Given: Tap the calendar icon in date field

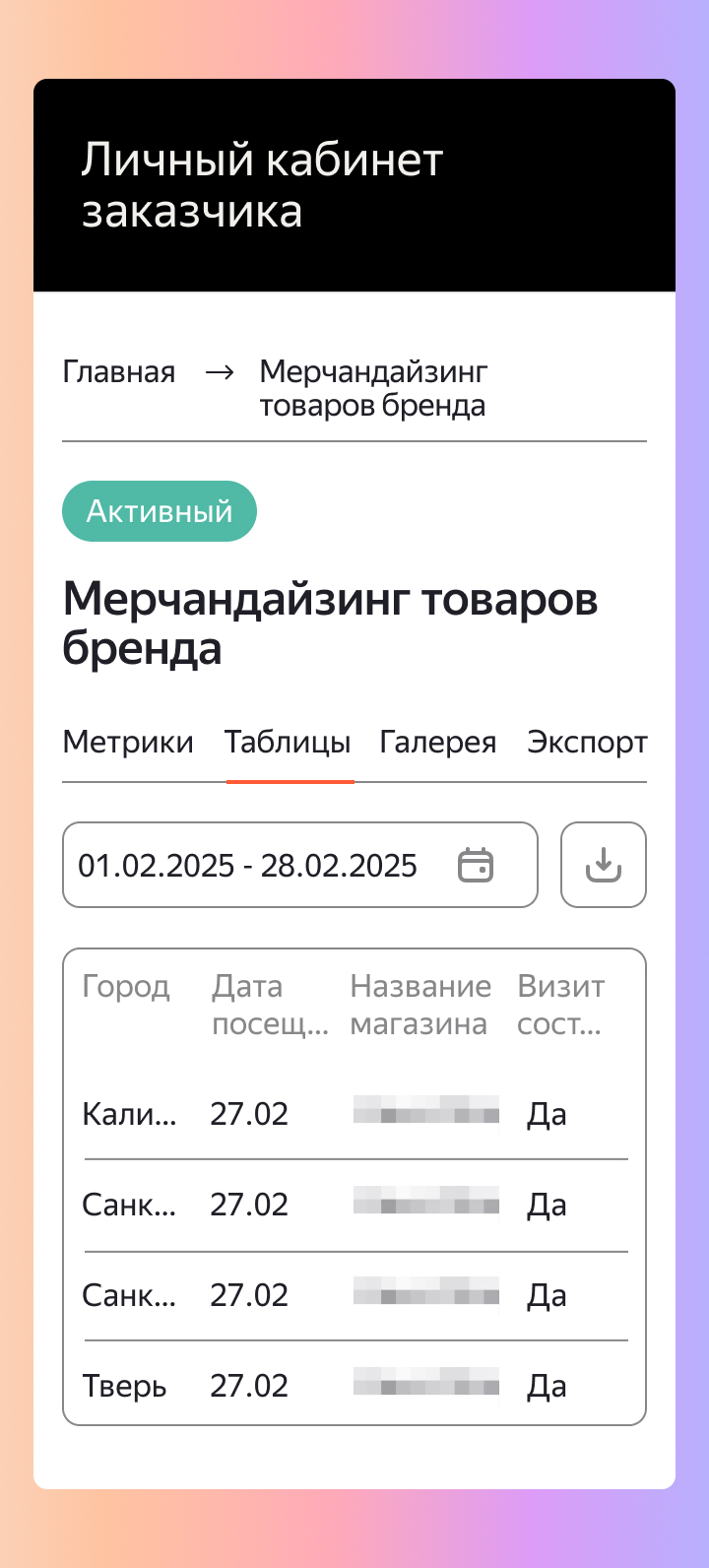Looking at the screenshot, I should pyautogui.click(x=476, y=865).
